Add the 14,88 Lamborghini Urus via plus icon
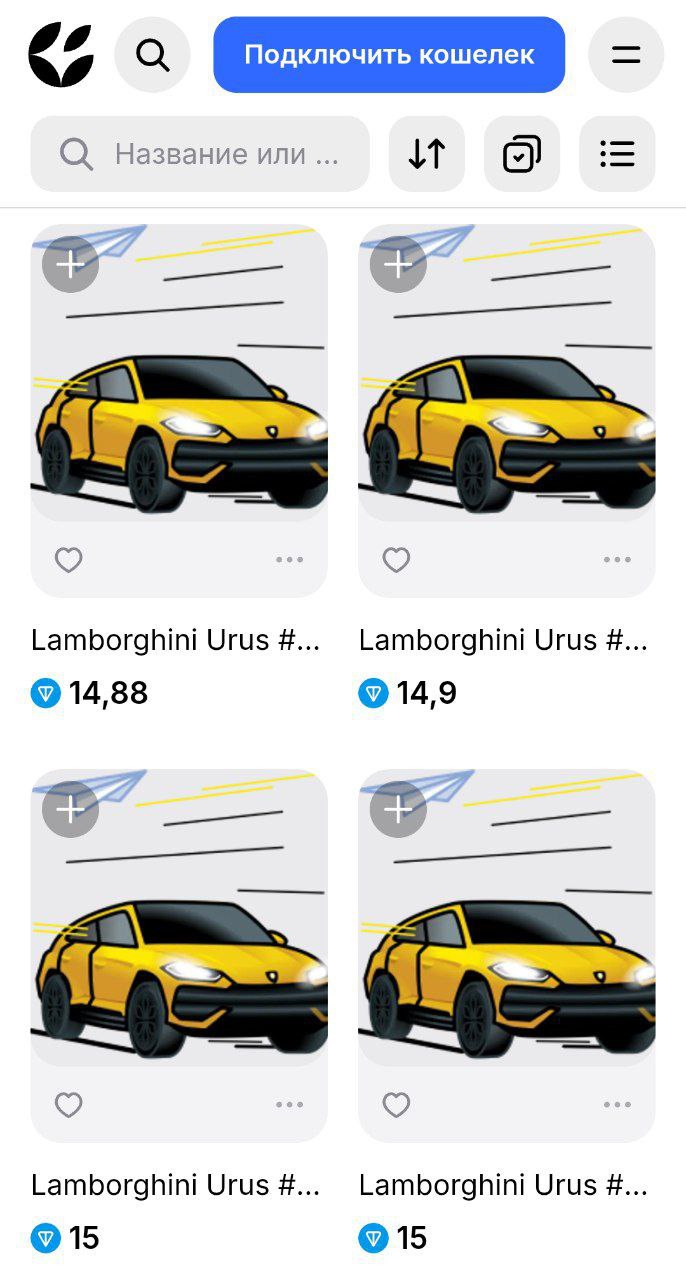The width and height of the screenshot is (686, 1280). 70,265
